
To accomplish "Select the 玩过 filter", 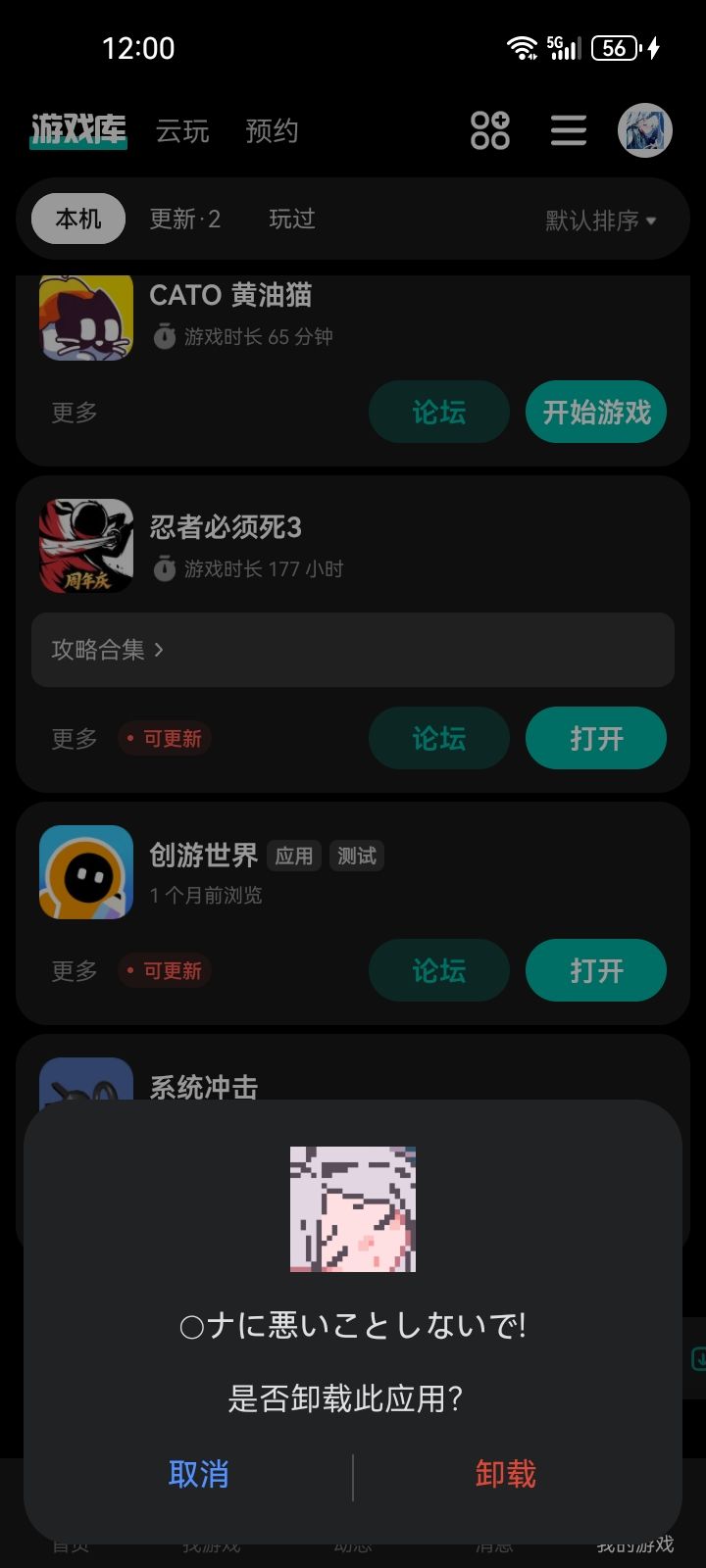I will (292, 219).
